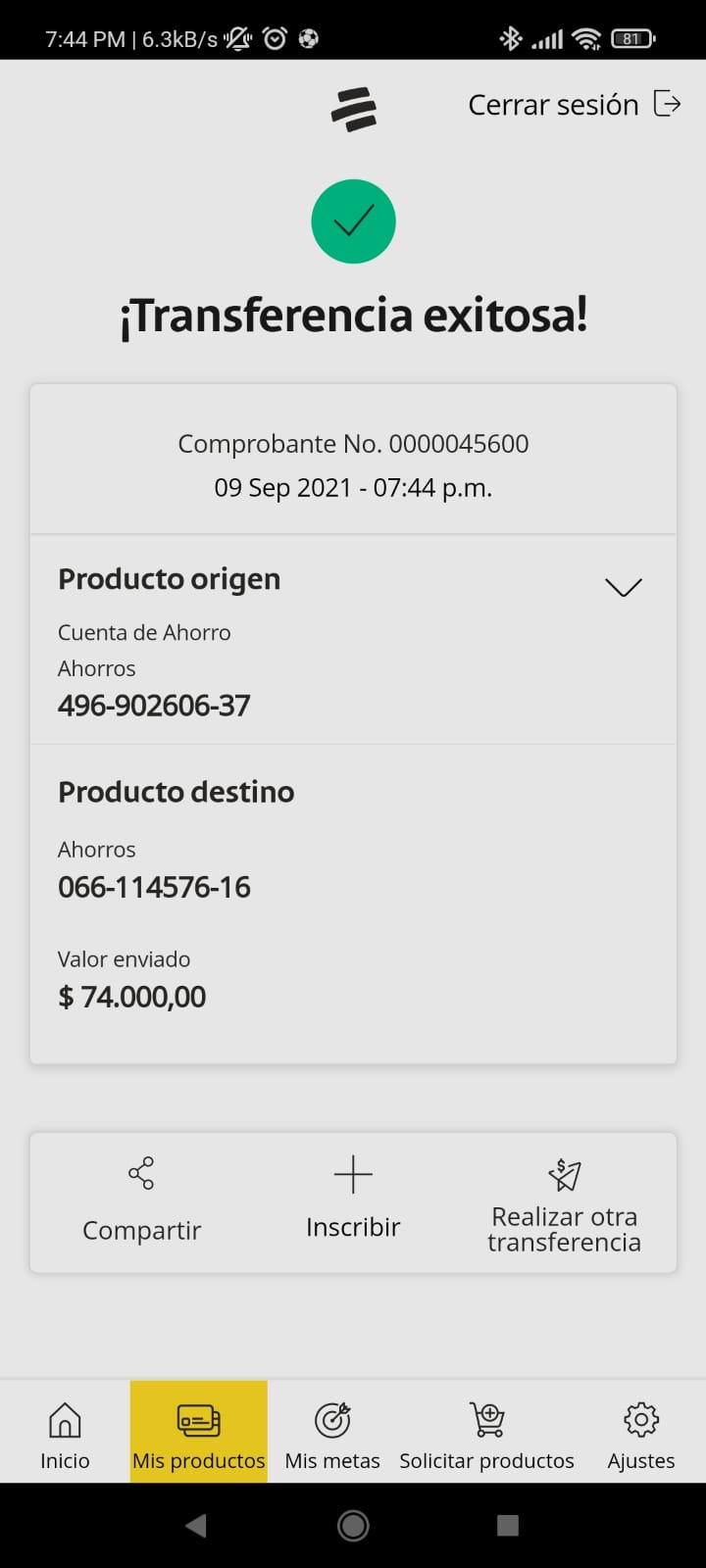Select Realizar otra transferencia
Image resolution: width=706 pixels, height=1568 pixels.
[565, 1205]
